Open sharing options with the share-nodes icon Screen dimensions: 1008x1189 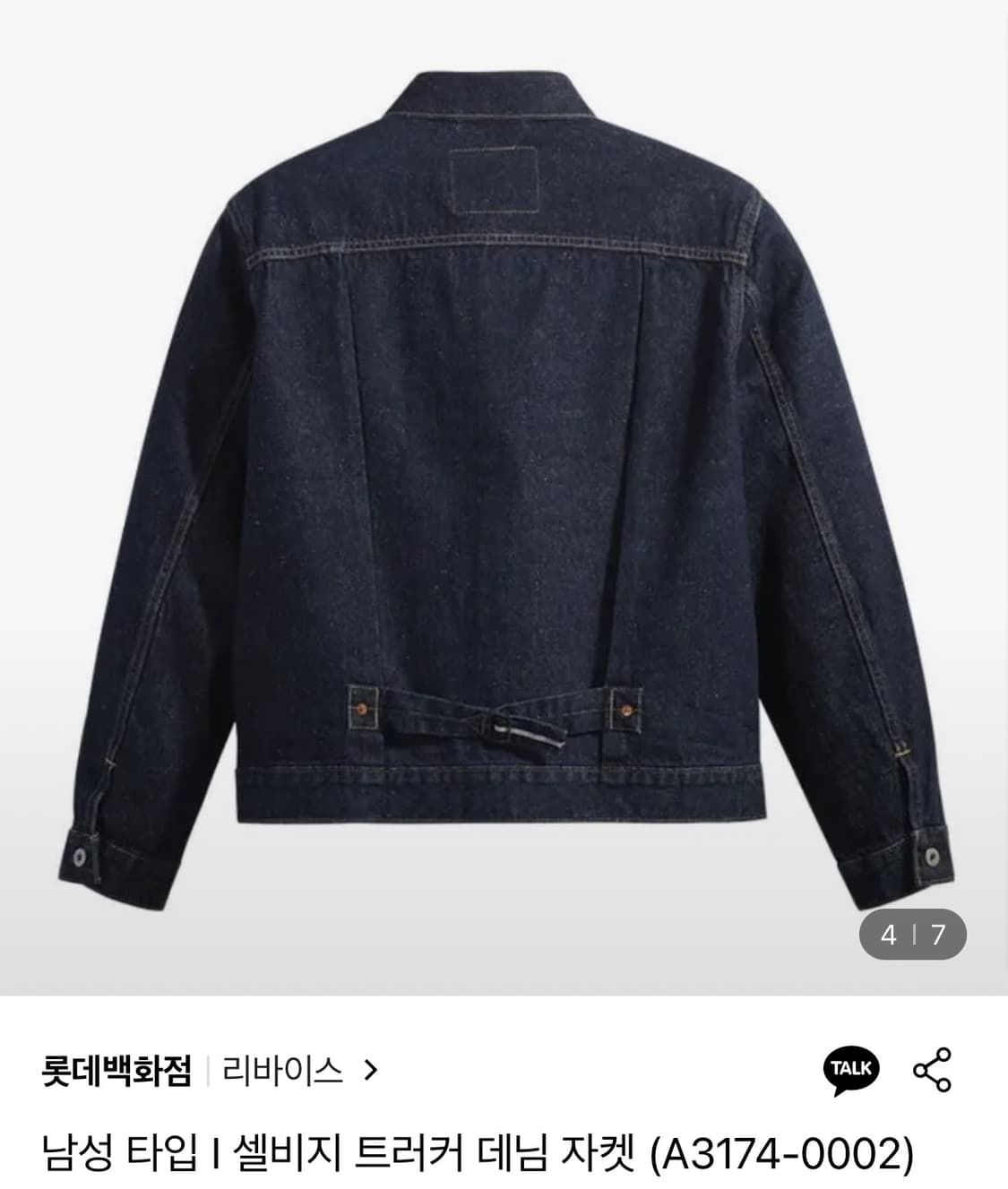click(x=932, y=1067)
